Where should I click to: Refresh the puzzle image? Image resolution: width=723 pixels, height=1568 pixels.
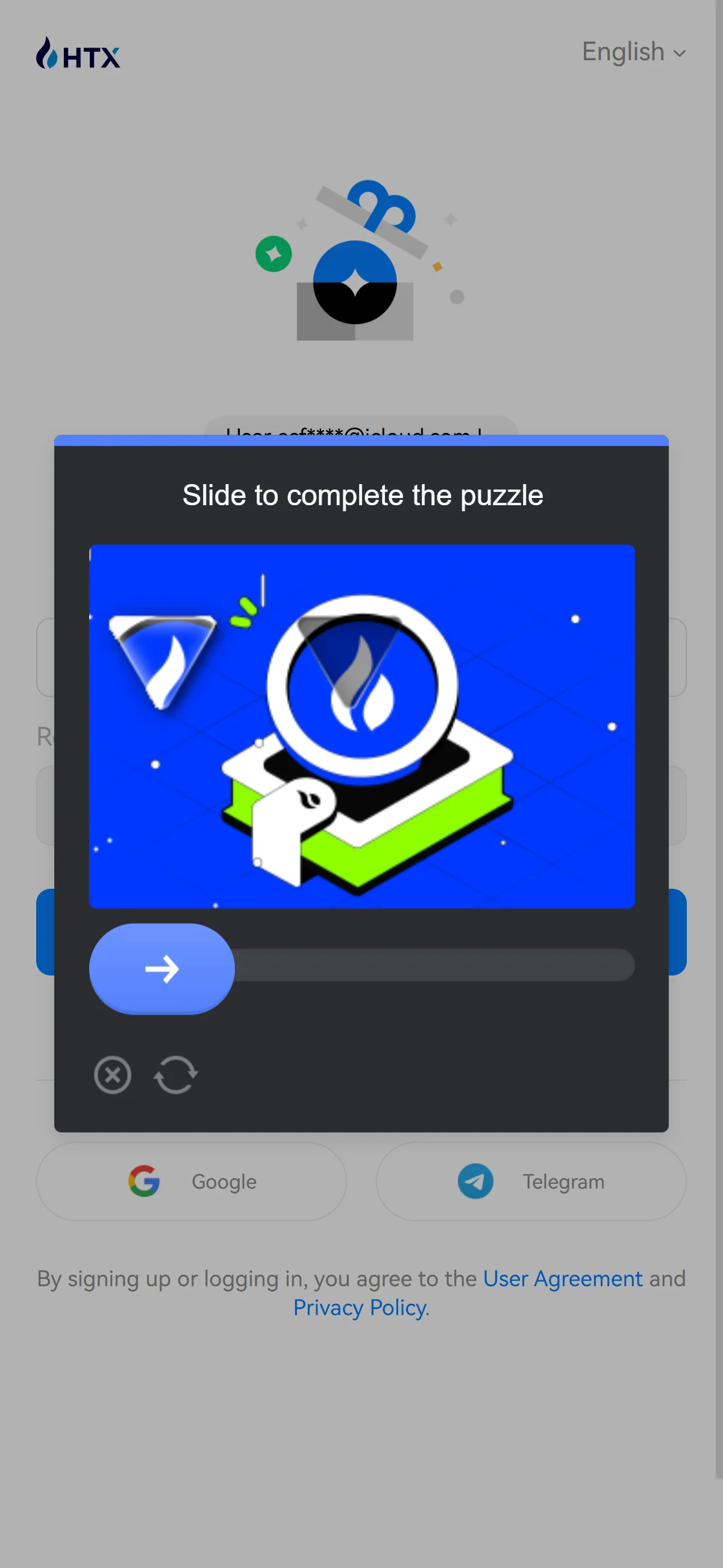175,1075
